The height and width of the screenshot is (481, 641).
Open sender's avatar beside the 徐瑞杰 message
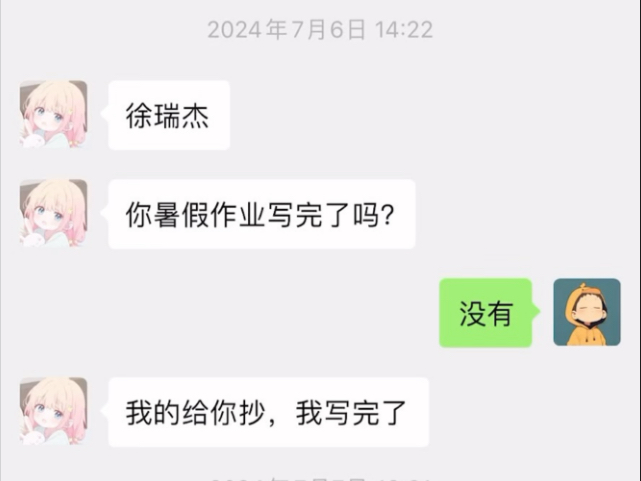[54, 115]
